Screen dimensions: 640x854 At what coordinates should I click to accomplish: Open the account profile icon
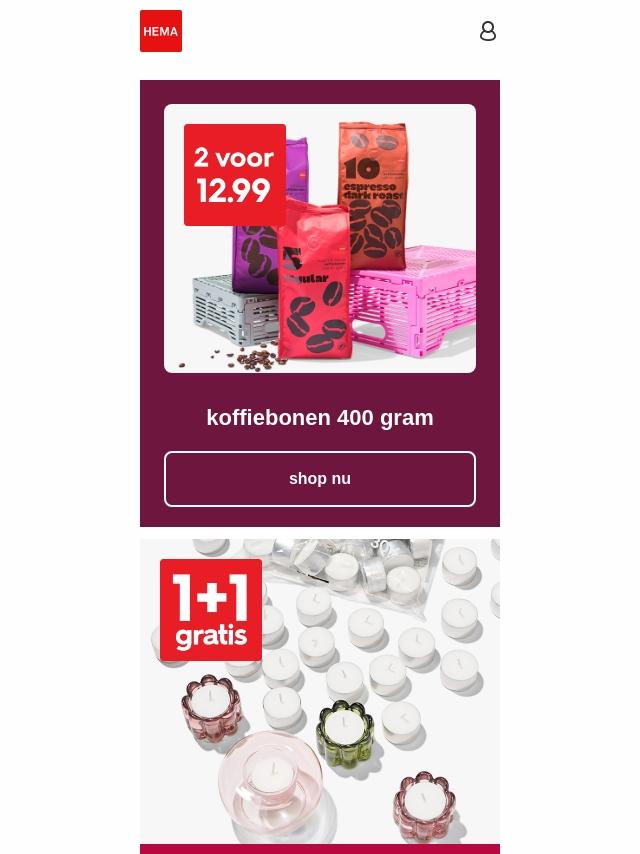[487, 31]
